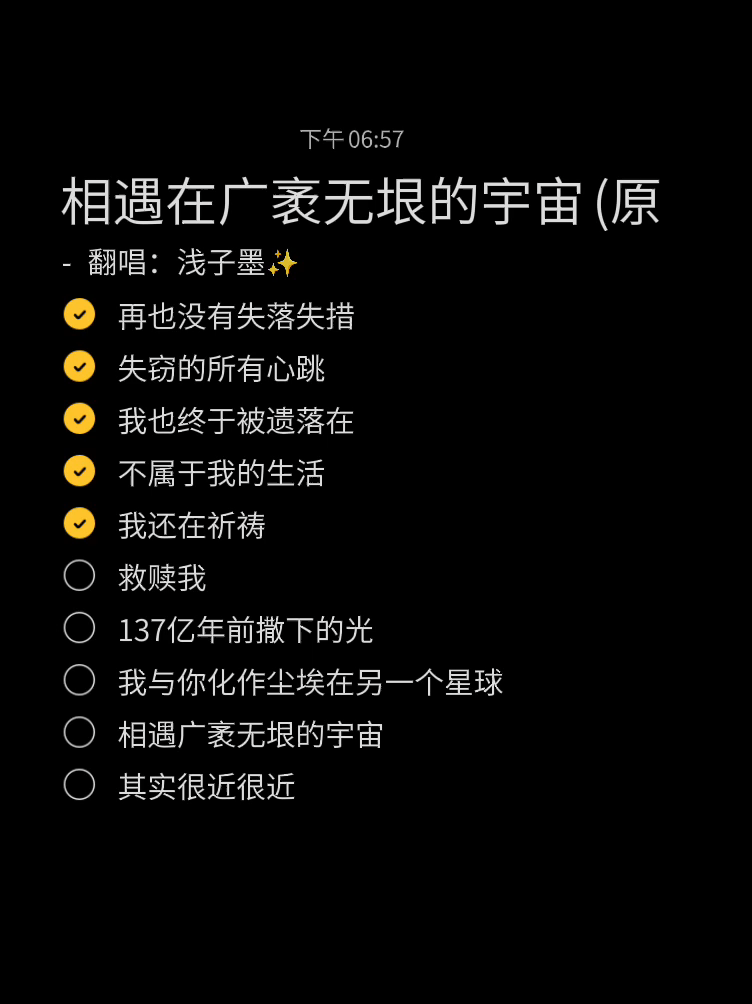Uncheck the item 再也没有失落失措

coord(79,314)
